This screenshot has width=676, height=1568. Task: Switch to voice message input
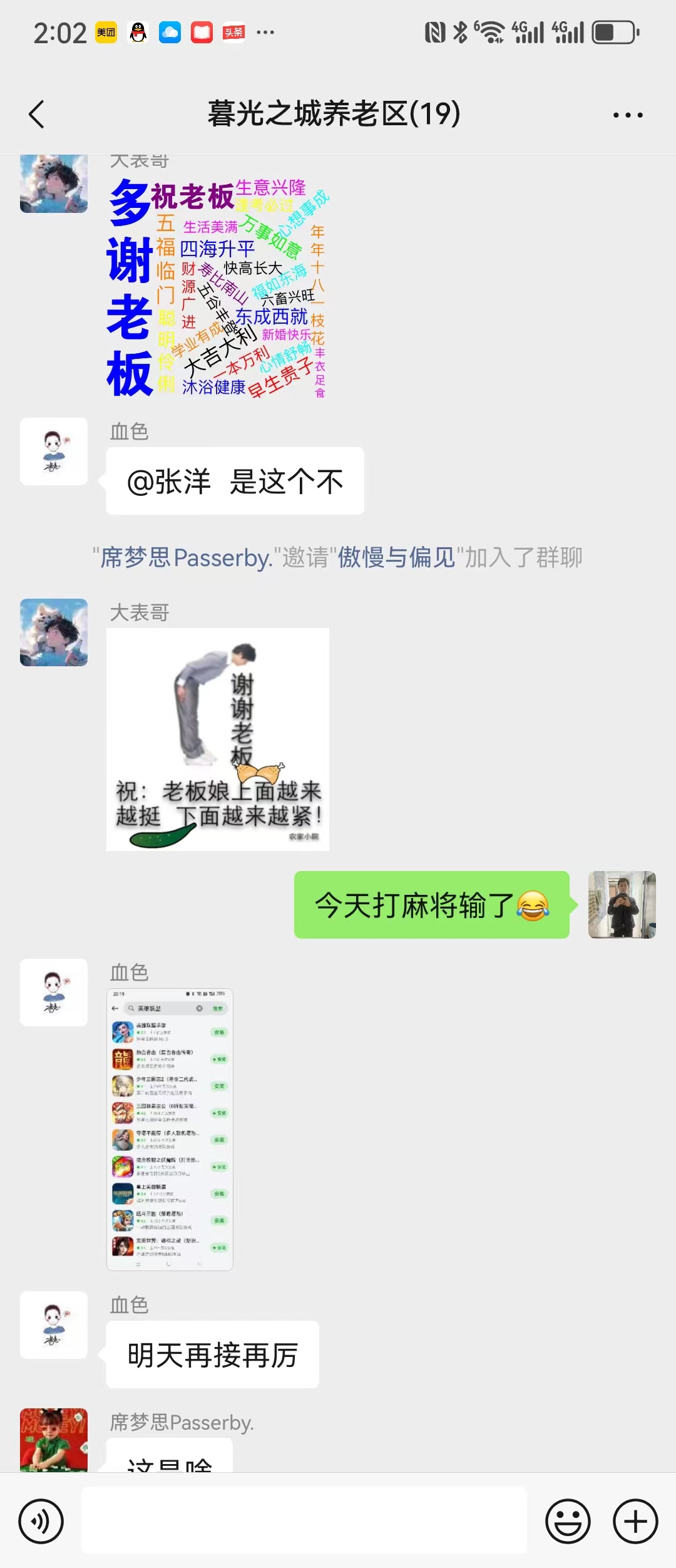point(41,1521)
